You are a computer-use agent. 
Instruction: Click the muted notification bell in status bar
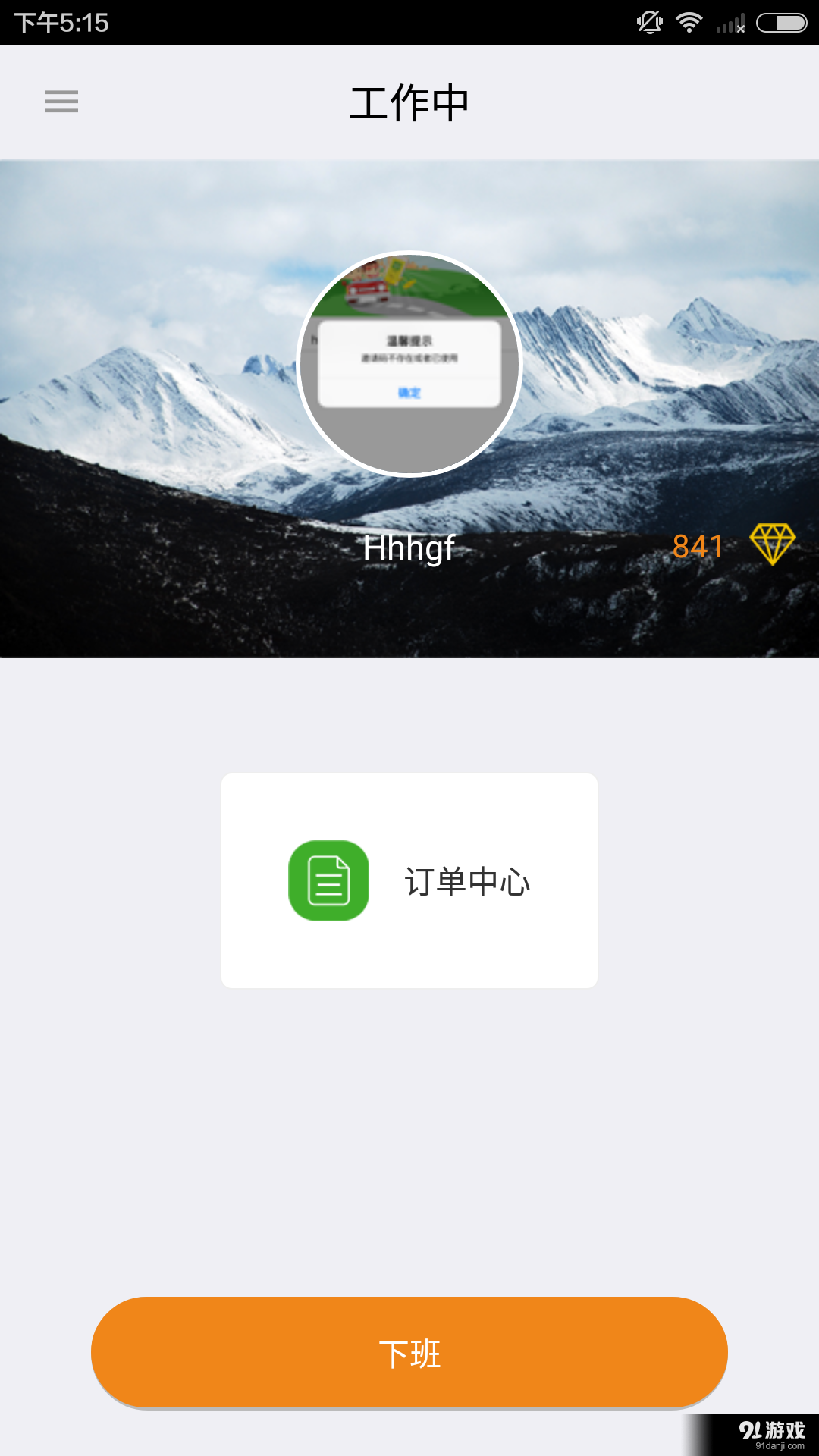tap(651, 23)
